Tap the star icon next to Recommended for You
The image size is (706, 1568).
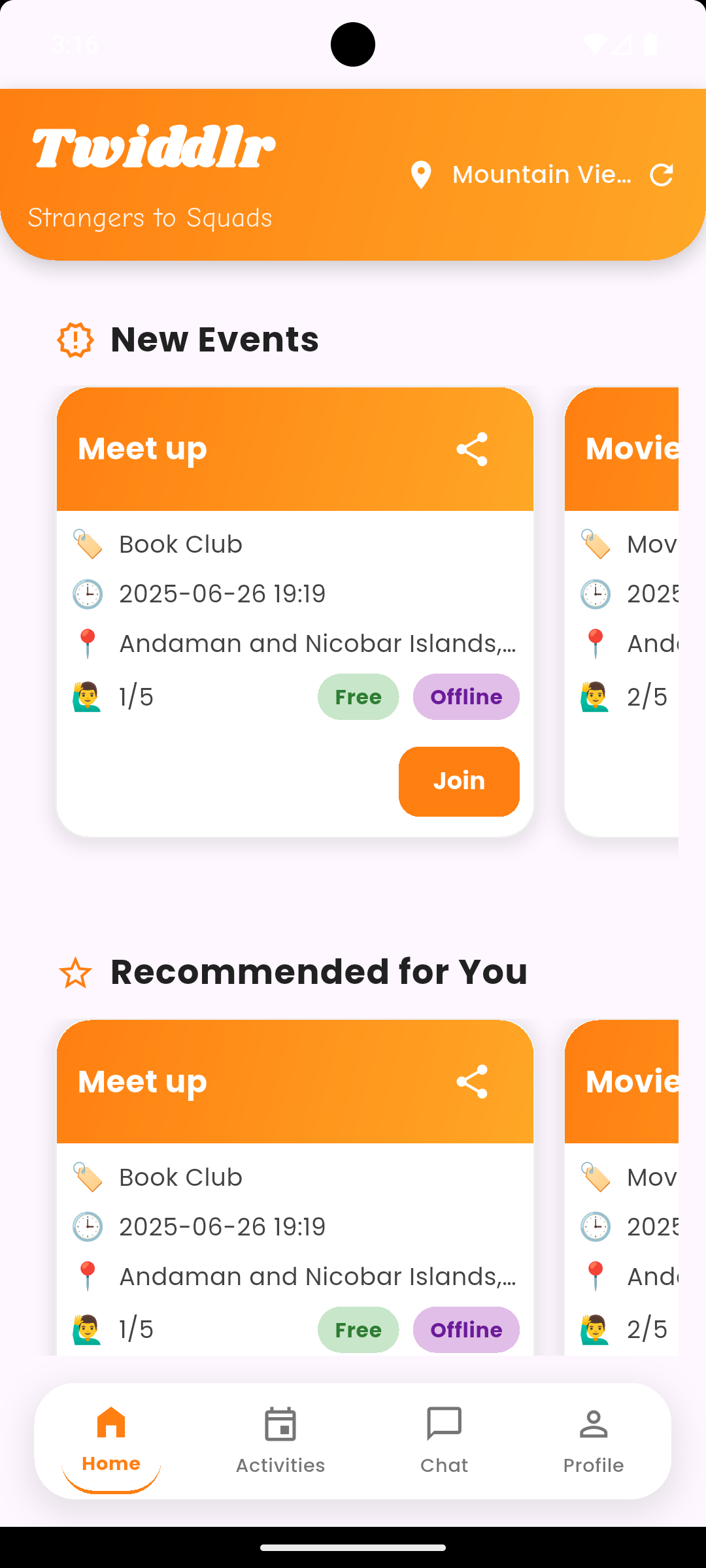point(75,972)
